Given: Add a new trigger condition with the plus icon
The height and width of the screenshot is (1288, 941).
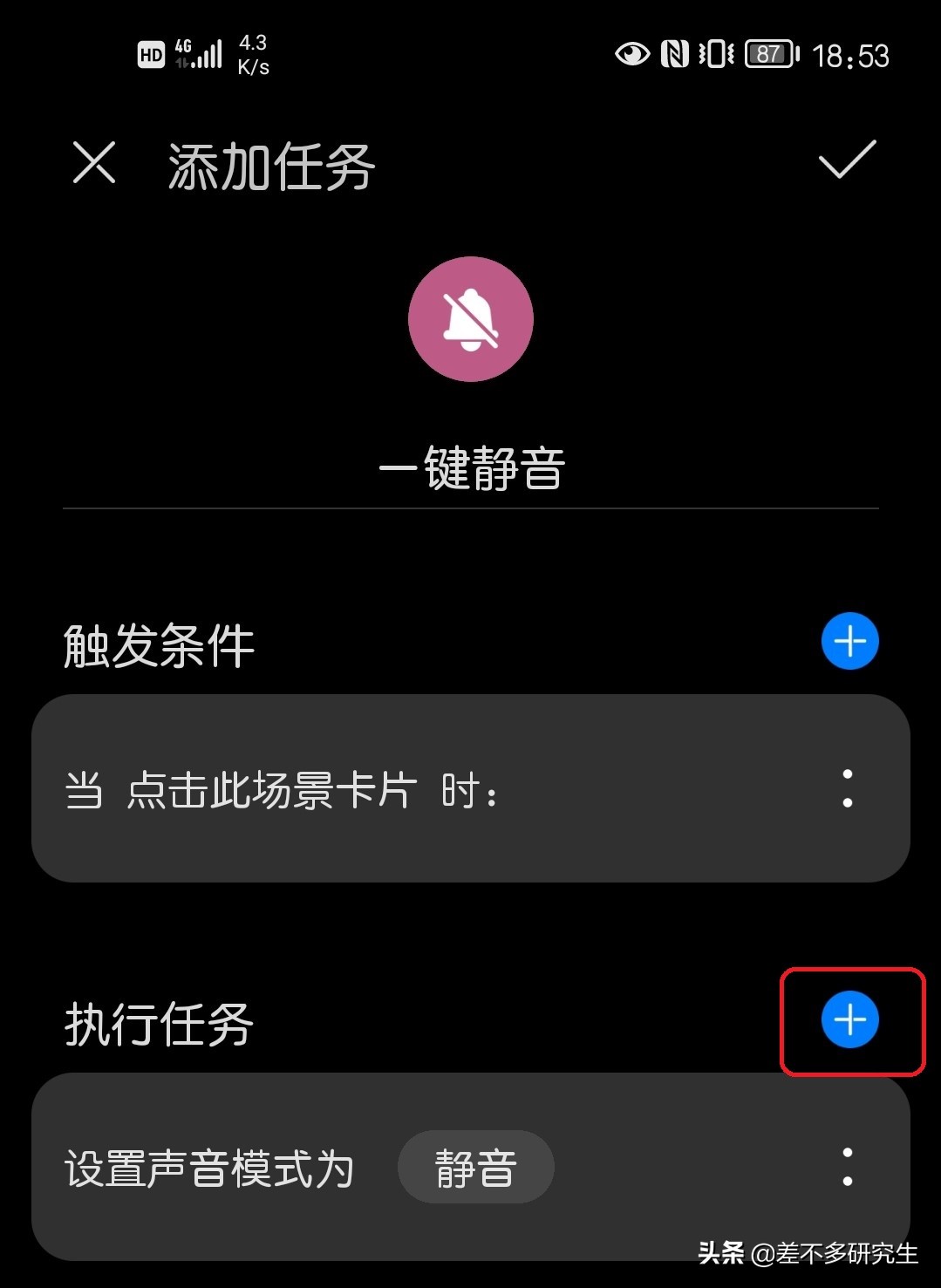Looking at the screenshot, I should pyautogui.click(x=849, y=641).
